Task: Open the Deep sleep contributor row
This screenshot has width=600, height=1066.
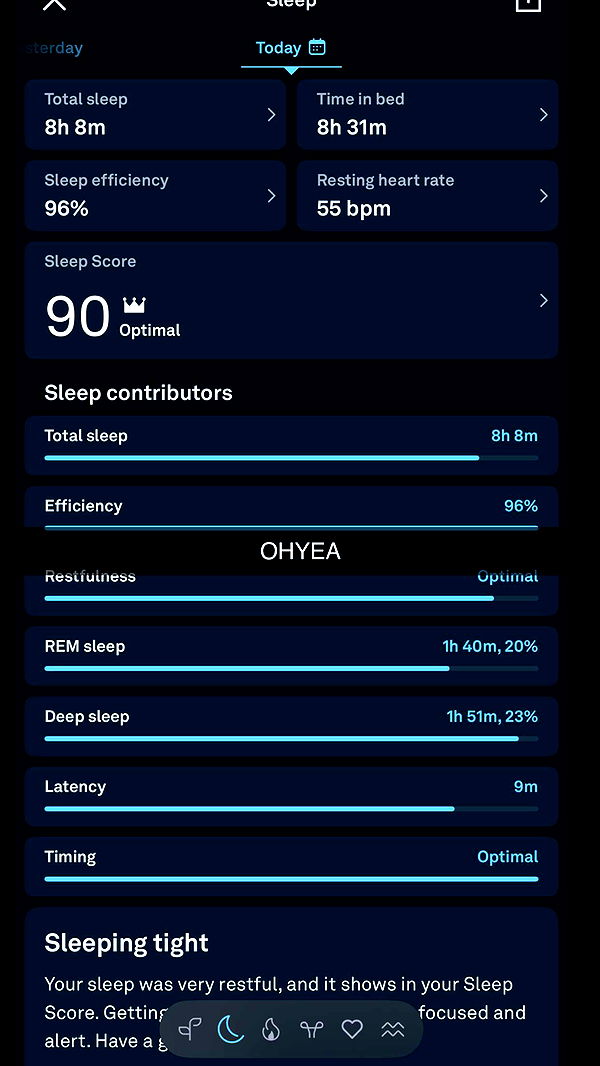Action: [291, 725]
